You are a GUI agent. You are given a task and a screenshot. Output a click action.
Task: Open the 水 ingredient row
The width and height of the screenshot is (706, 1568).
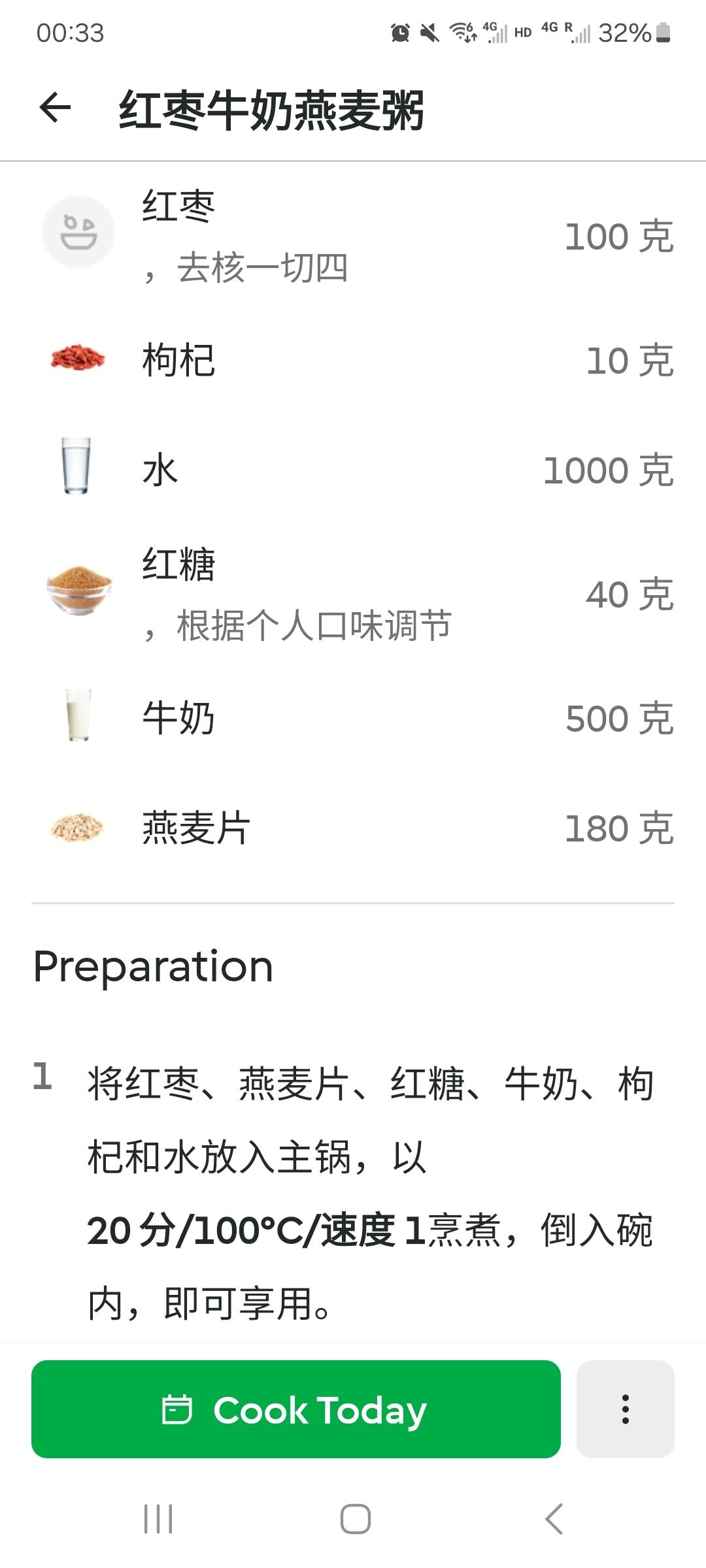coord(353,470)
